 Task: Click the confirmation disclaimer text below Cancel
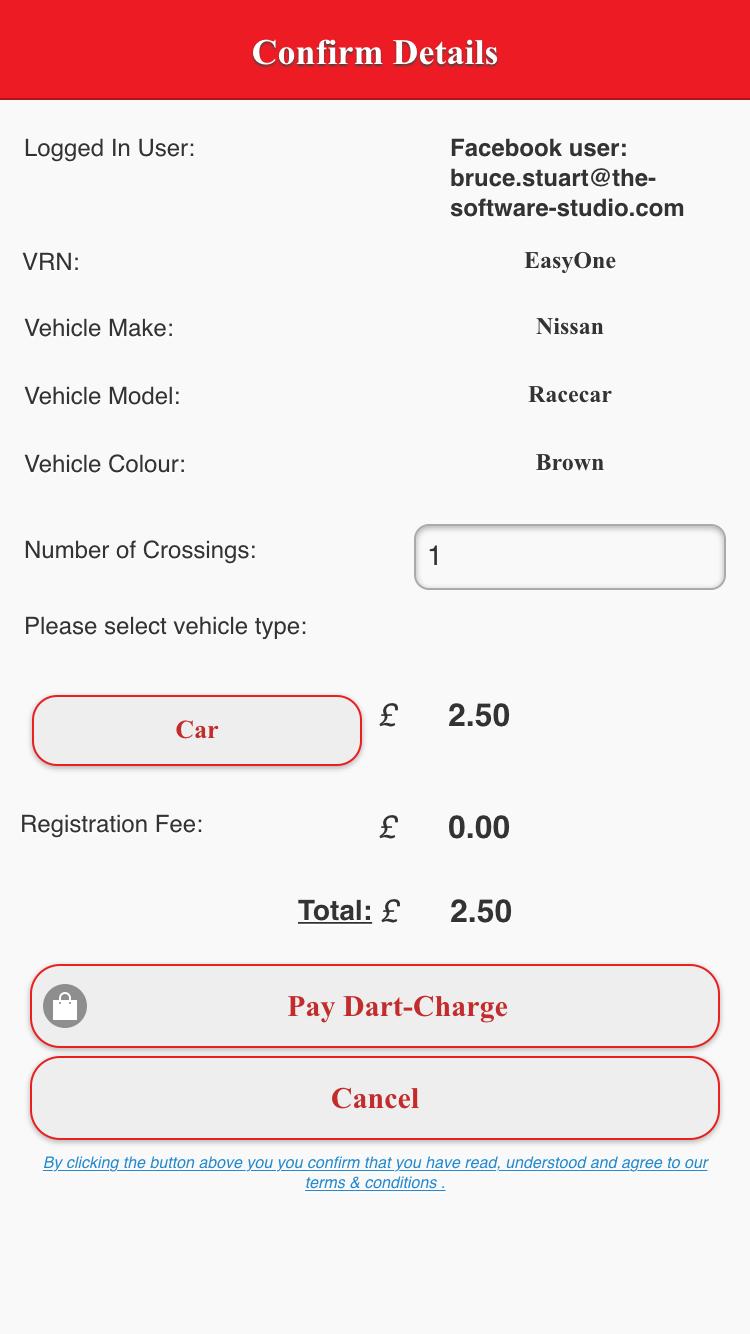pyautogui.click(x=375, y=1172)
